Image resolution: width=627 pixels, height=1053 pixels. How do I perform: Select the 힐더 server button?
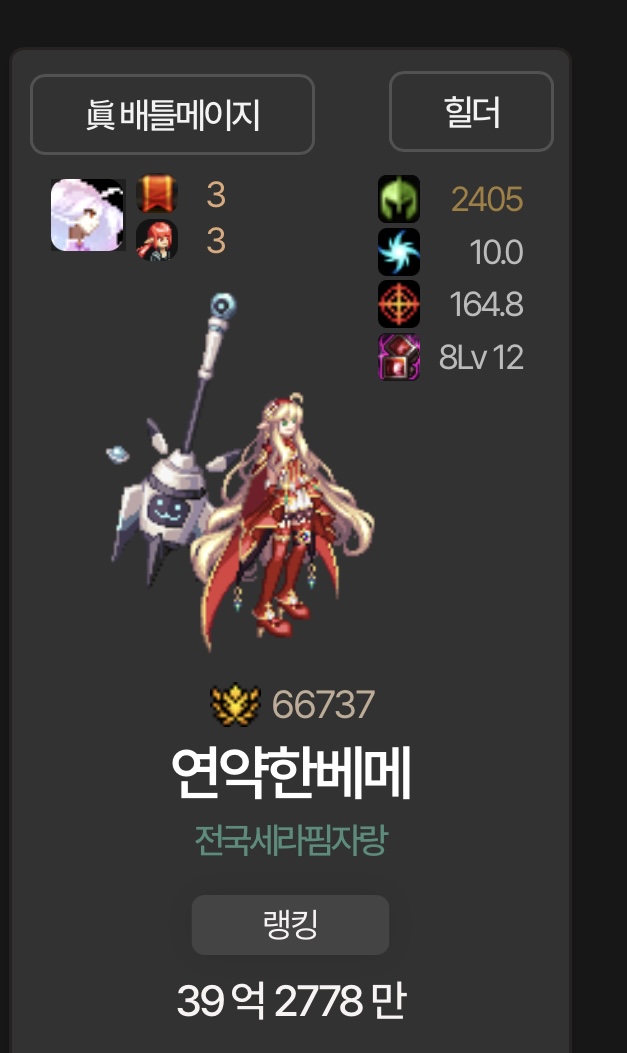[471, 111]
